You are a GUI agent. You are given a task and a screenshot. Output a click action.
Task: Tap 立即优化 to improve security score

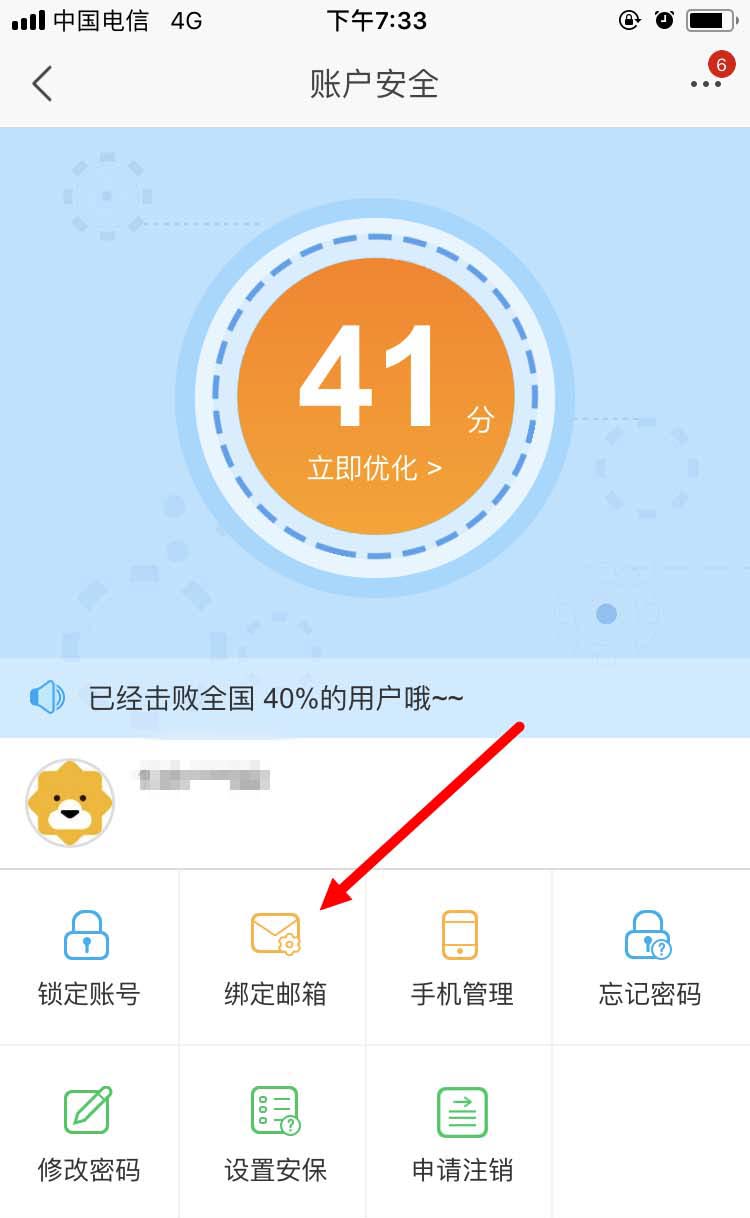[374, 467]
